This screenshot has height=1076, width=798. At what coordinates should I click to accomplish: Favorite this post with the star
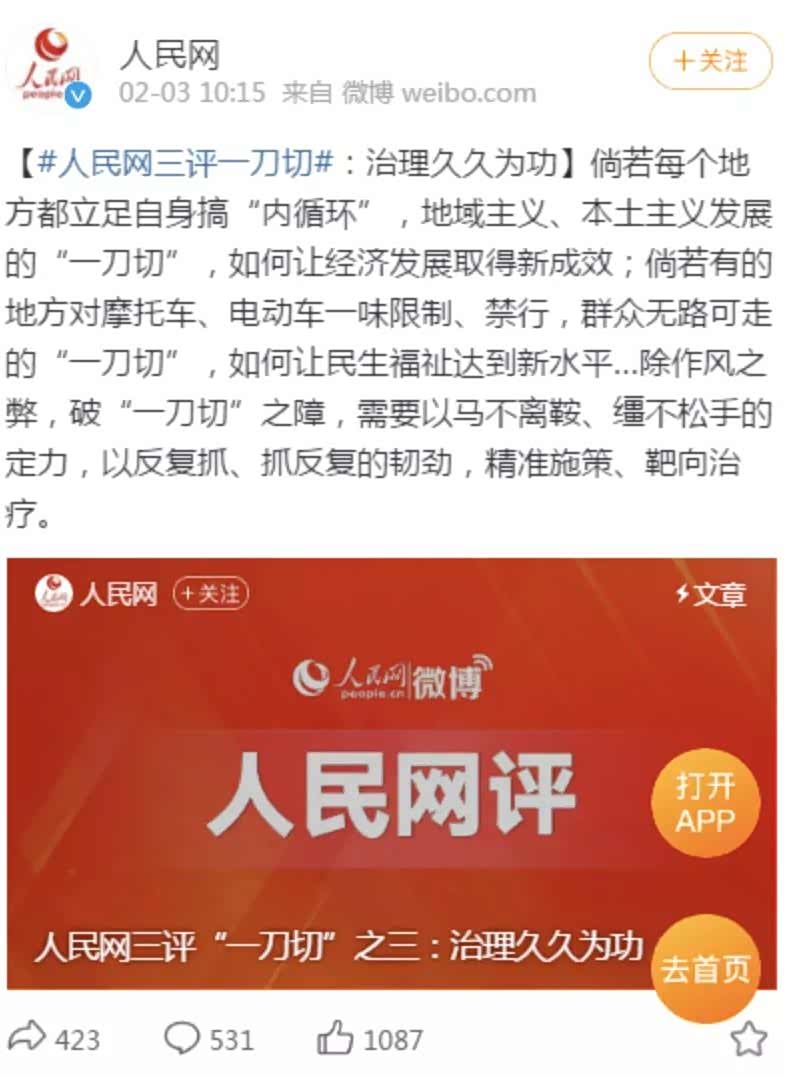pos(748,1039)
